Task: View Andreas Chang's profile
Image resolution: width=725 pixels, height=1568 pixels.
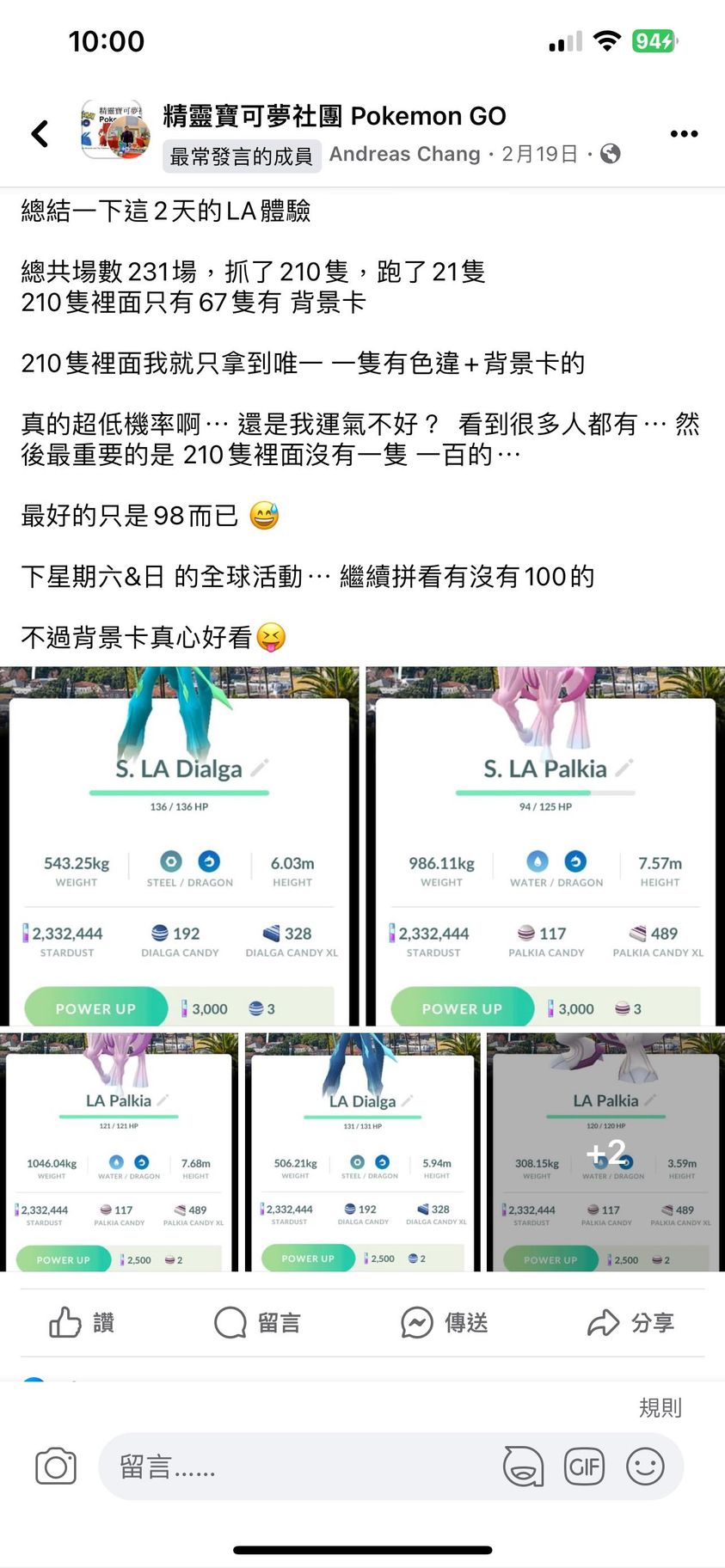Action: point(404,154)
